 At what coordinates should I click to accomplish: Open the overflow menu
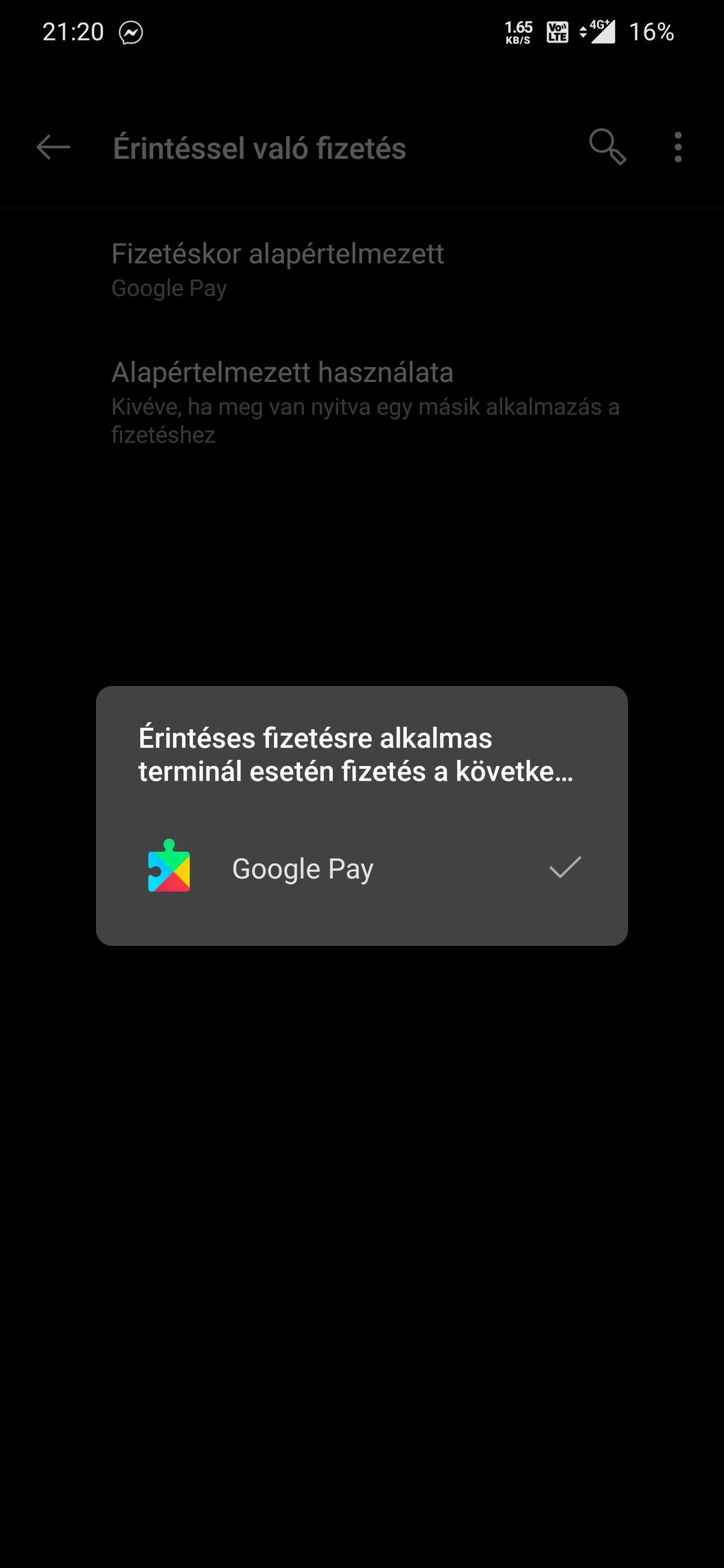tap(678, 147)
